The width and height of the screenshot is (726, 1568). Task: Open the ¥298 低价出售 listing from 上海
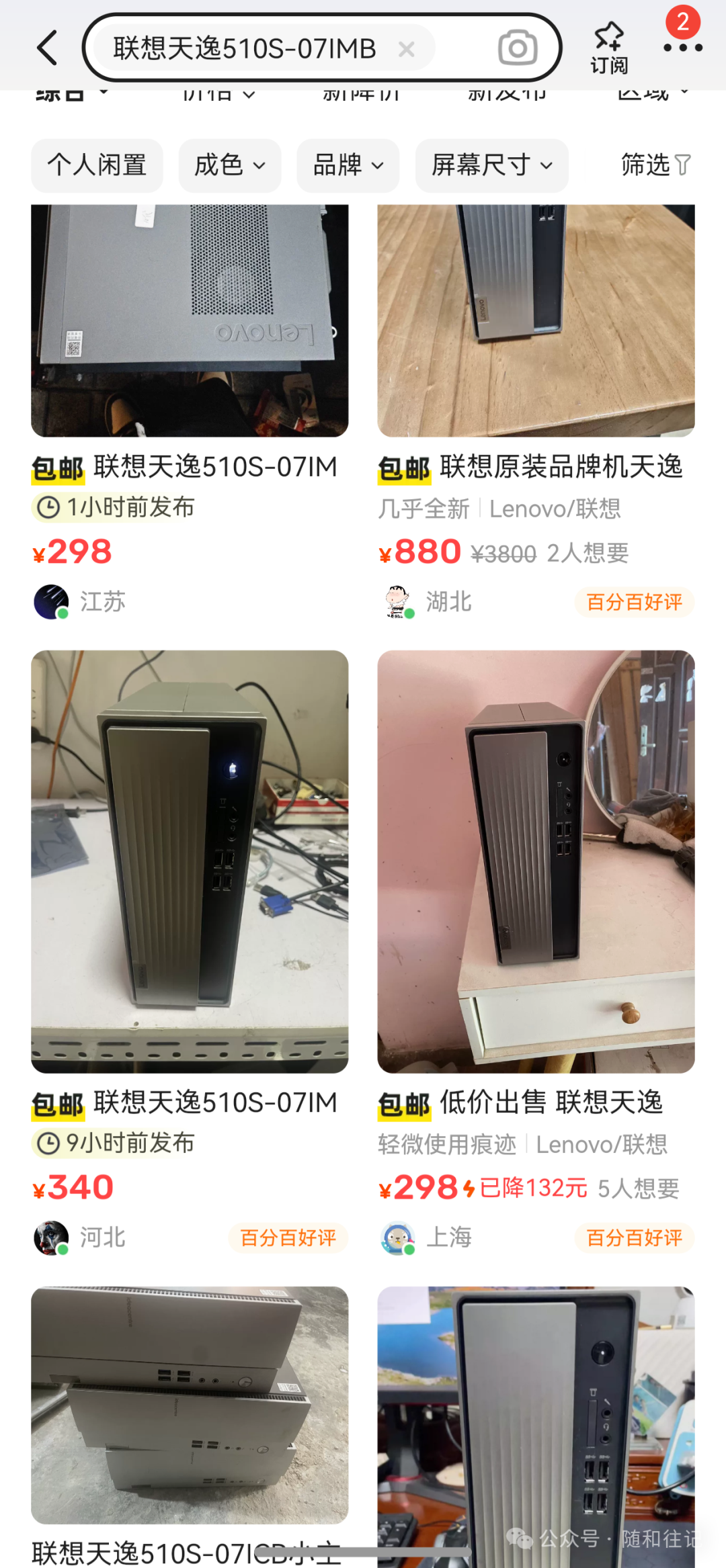[536, 861]
